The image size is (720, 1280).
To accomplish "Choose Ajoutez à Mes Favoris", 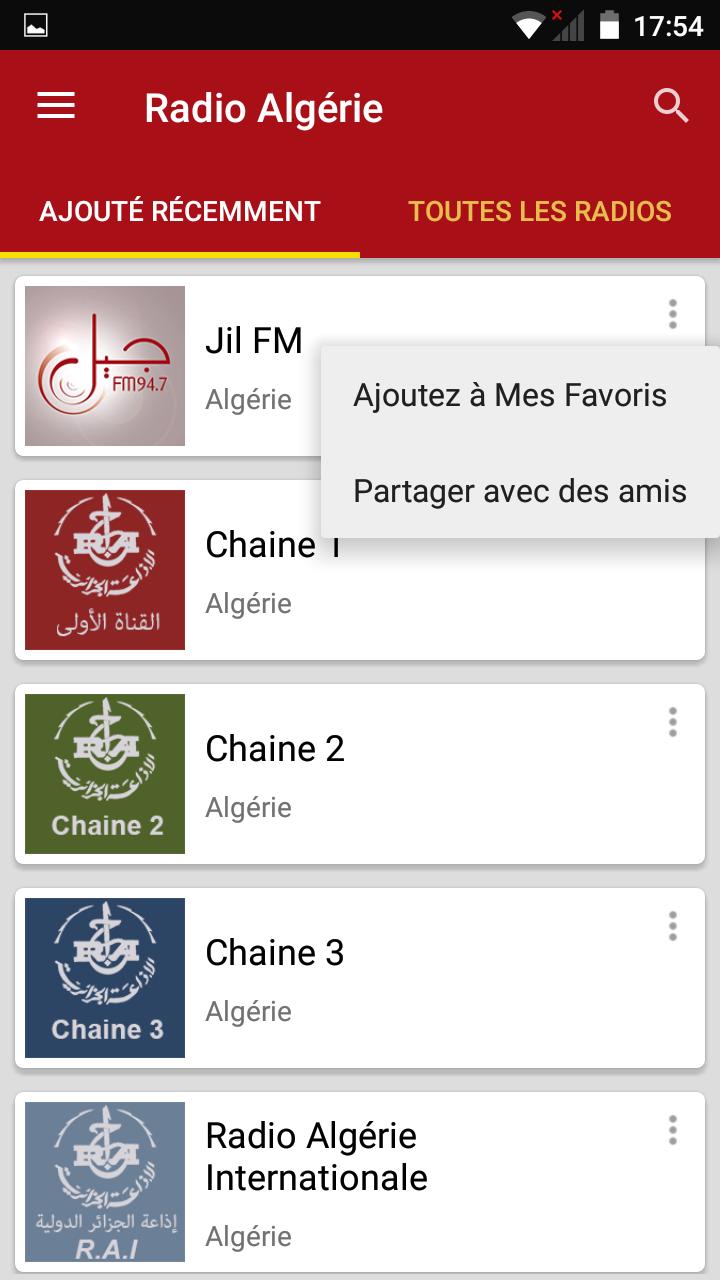I will click(x=520, y=395).
